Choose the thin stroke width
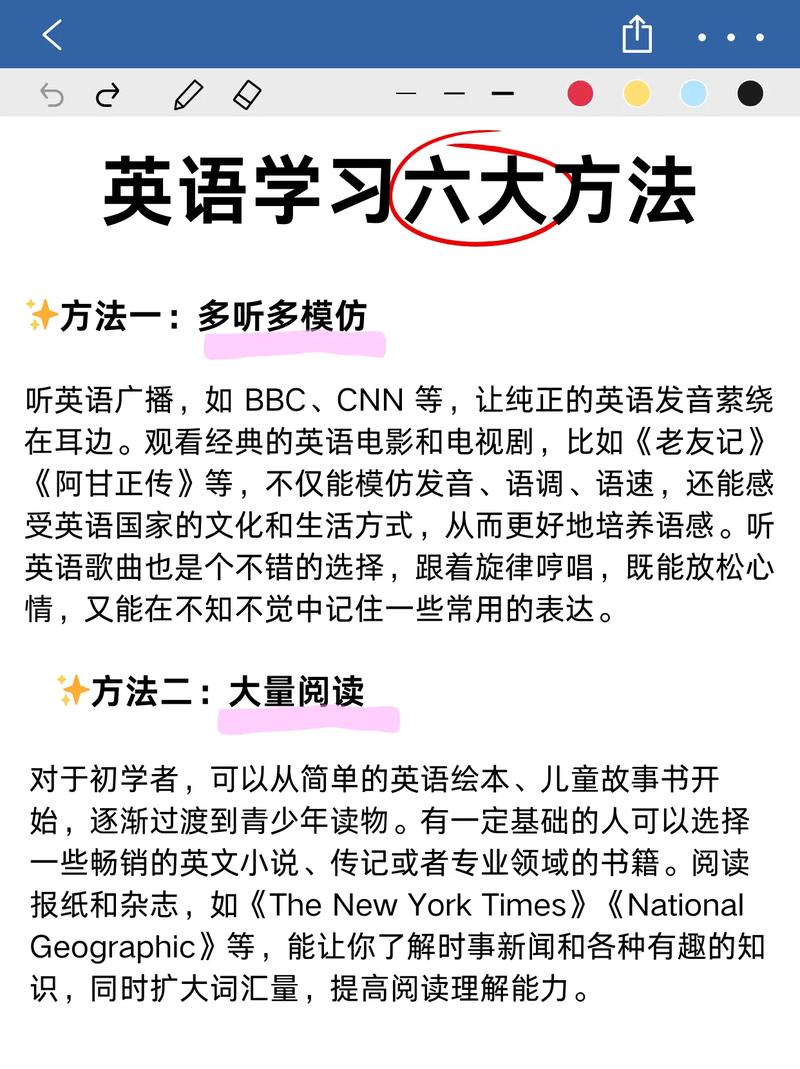 (407, 93)
